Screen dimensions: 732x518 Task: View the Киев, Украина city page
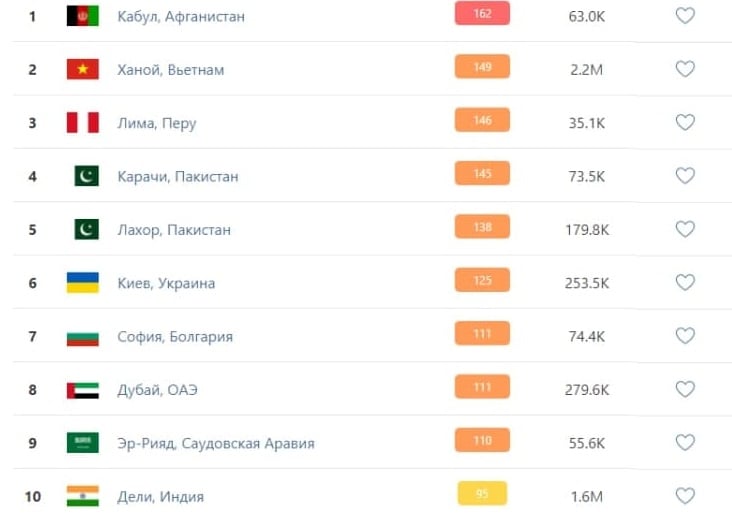pyautogui.click(x=165, y=283)
